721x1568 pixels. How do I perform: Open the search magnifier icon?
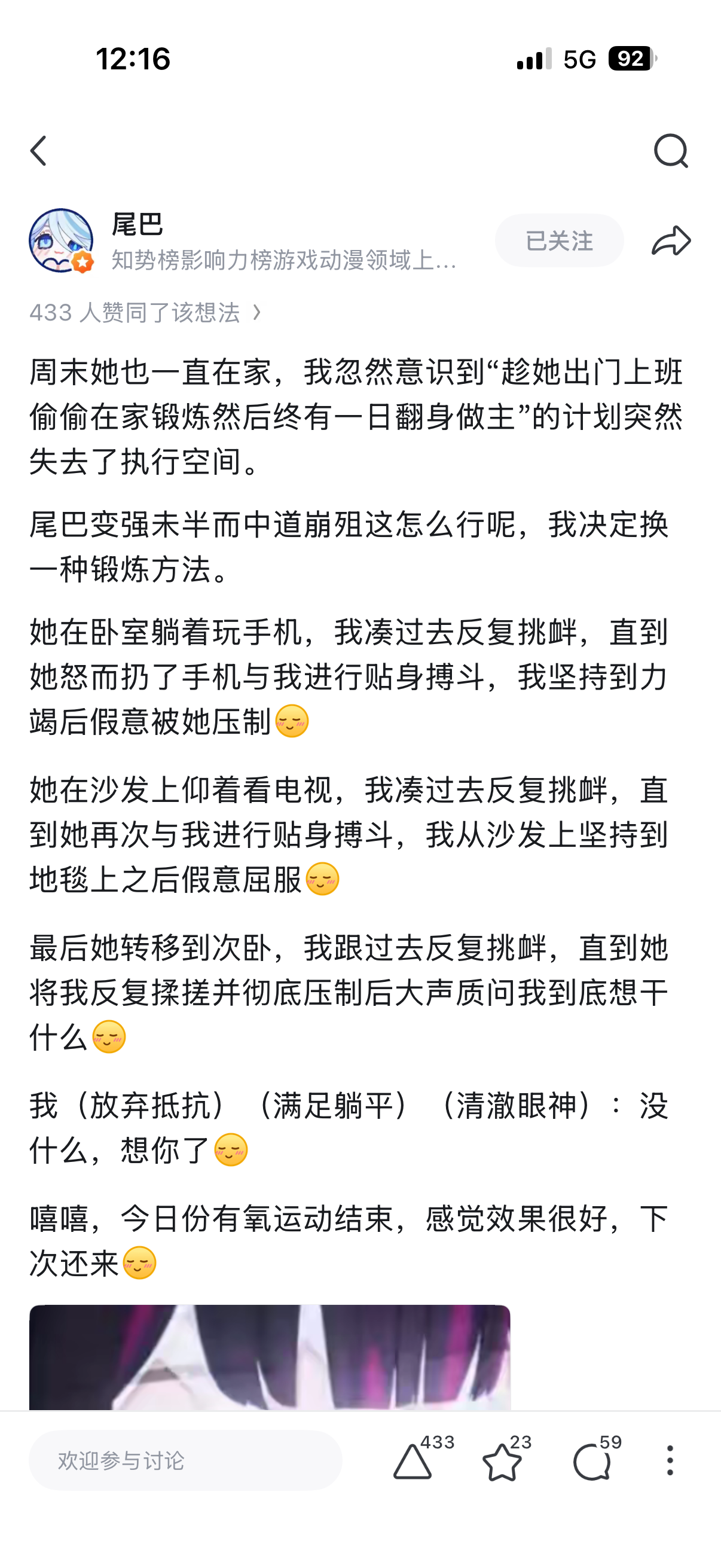point(671,150)
